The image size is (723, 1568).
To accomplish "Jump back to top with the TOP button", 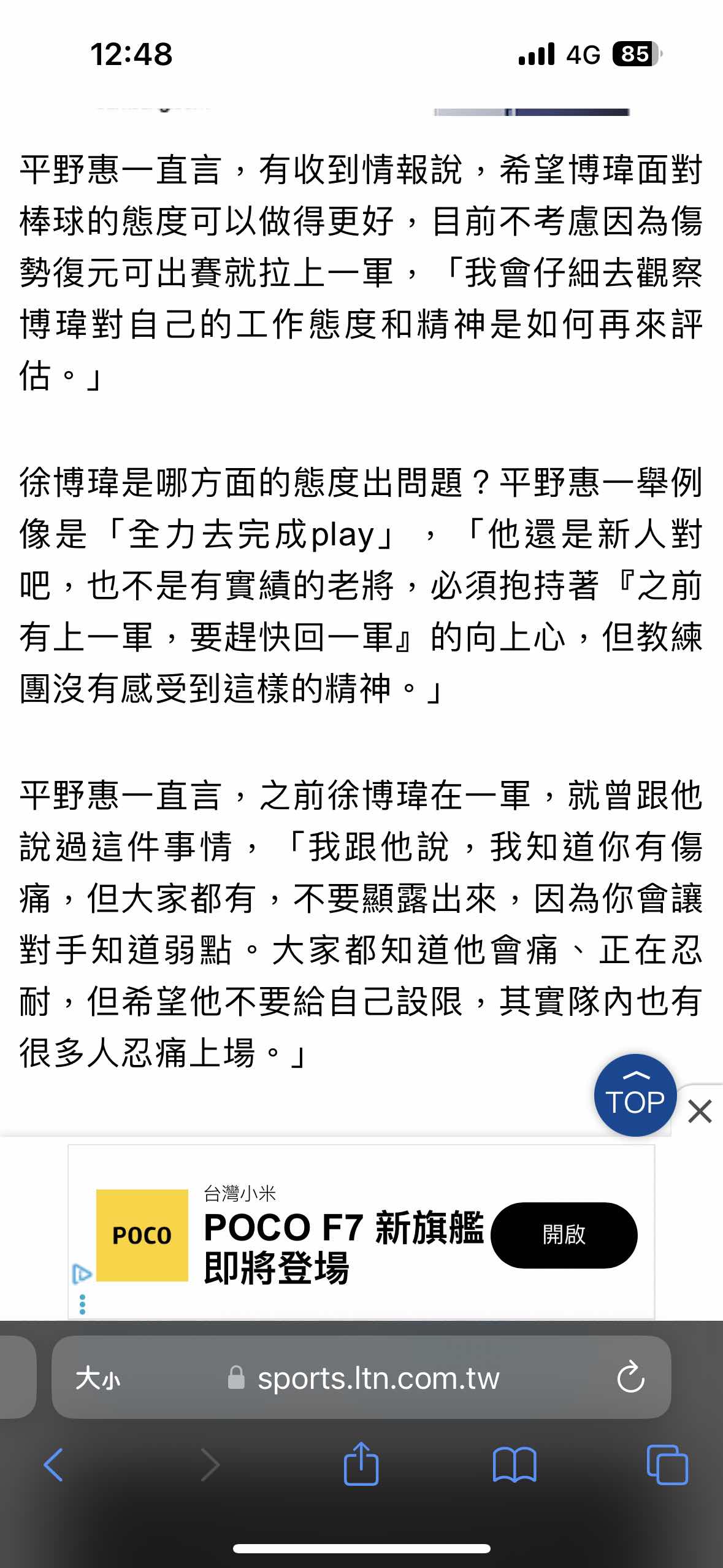I will point(635,1094).
